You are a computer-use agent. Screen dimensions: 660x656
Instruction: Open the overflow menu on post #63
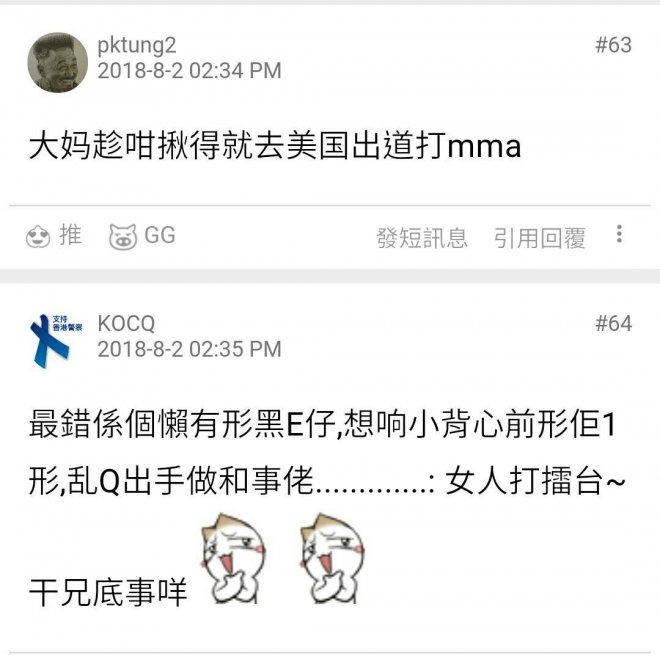(619, 235)
